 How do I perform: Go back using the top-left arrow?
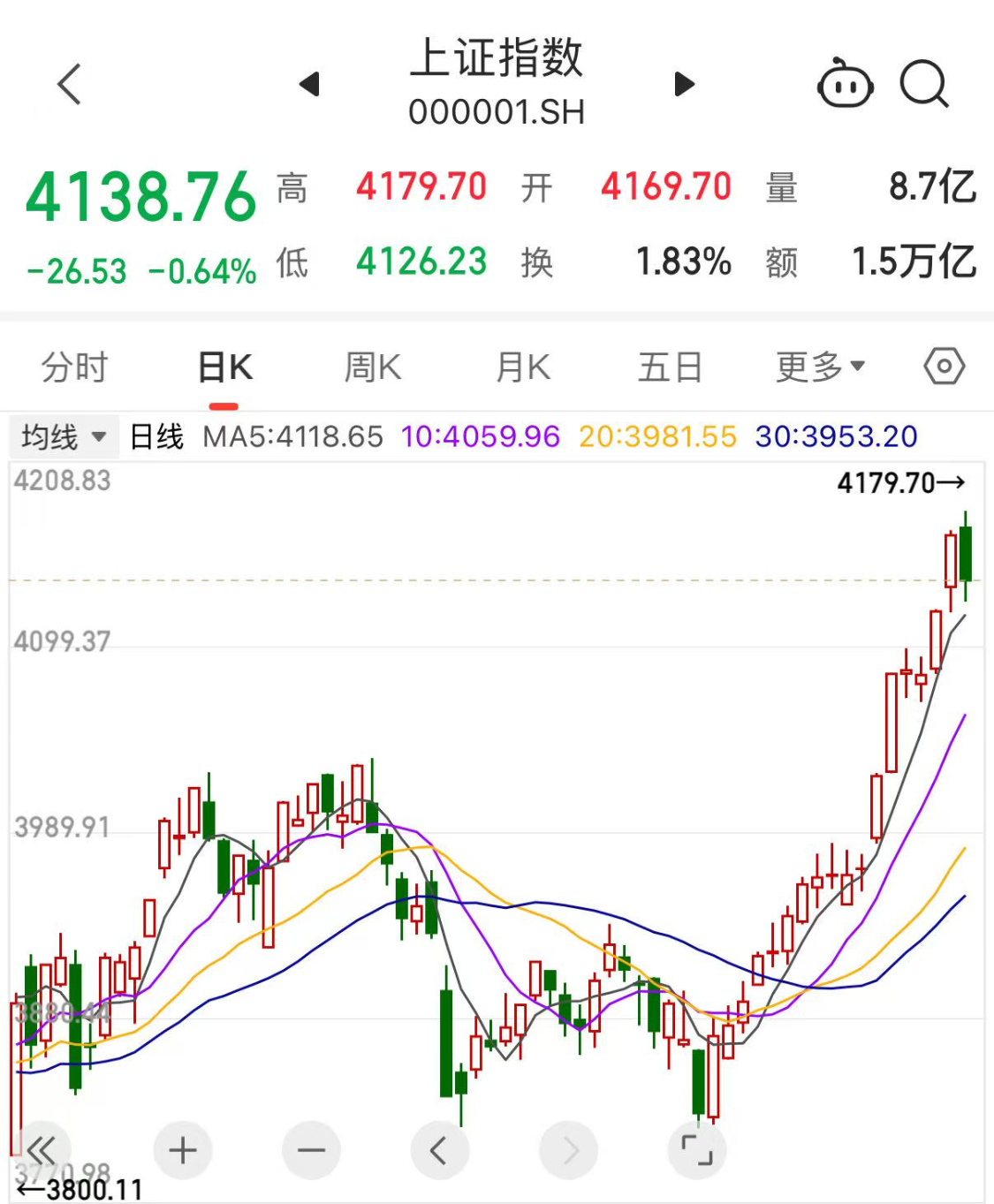click(69, 84)
